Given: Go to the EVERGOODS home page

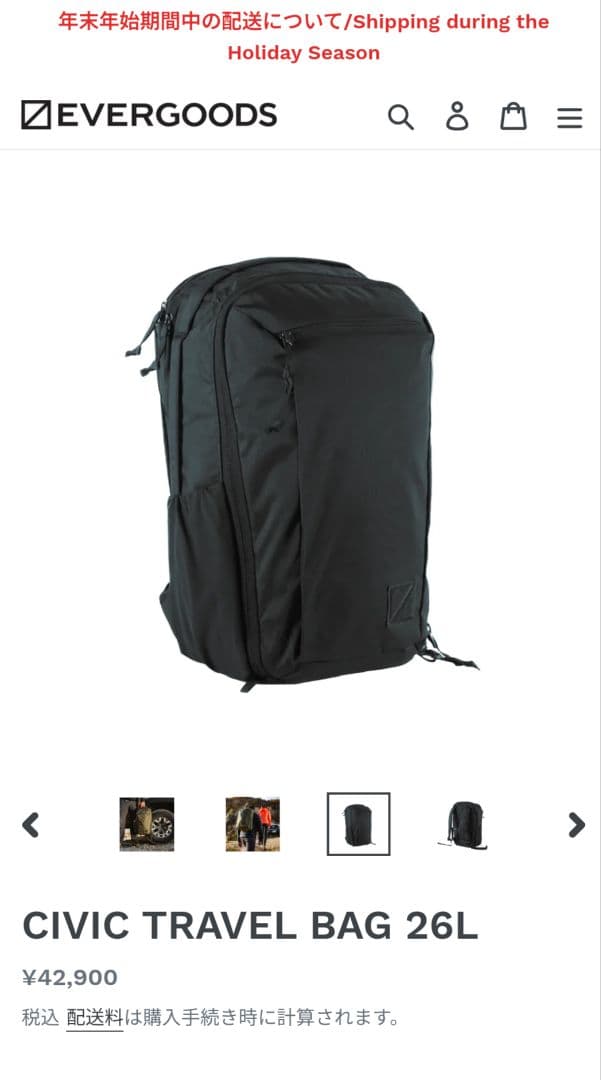Looking at the screenshot, I should click(149, 115).
